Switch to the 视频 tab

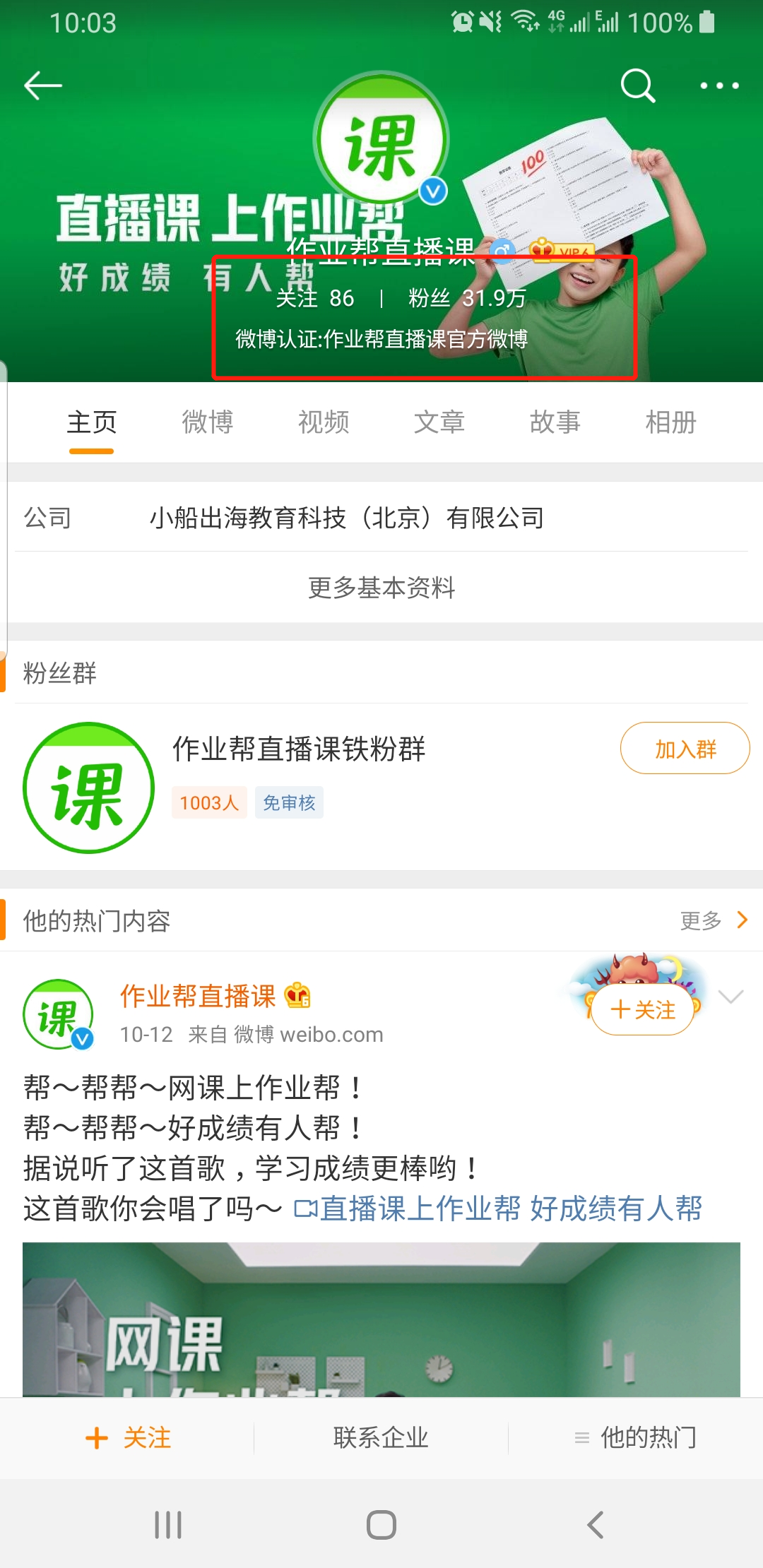click(324, 422)
